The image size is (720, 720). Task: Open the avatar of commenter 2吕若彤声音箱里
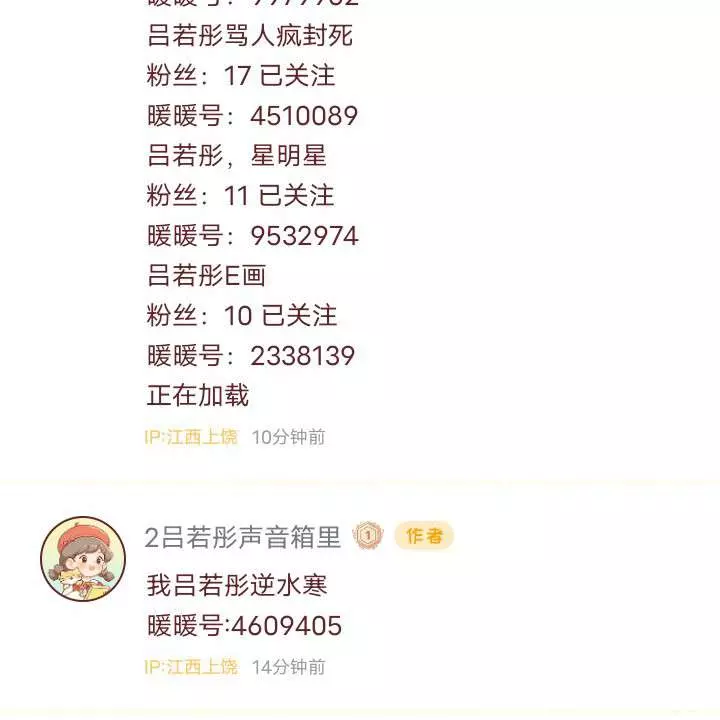83,559
